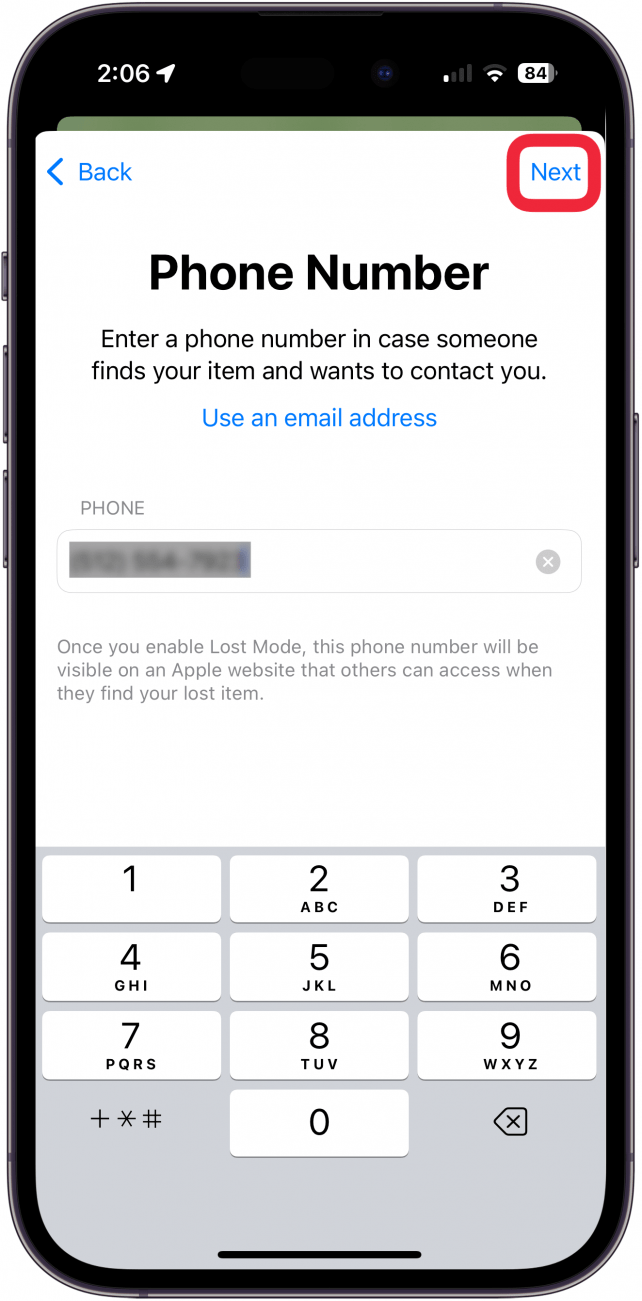The height and width of the screenshot is (1301, 642).
Task: Enter digit 5 on the keypad
Action: tap(319, 967)
